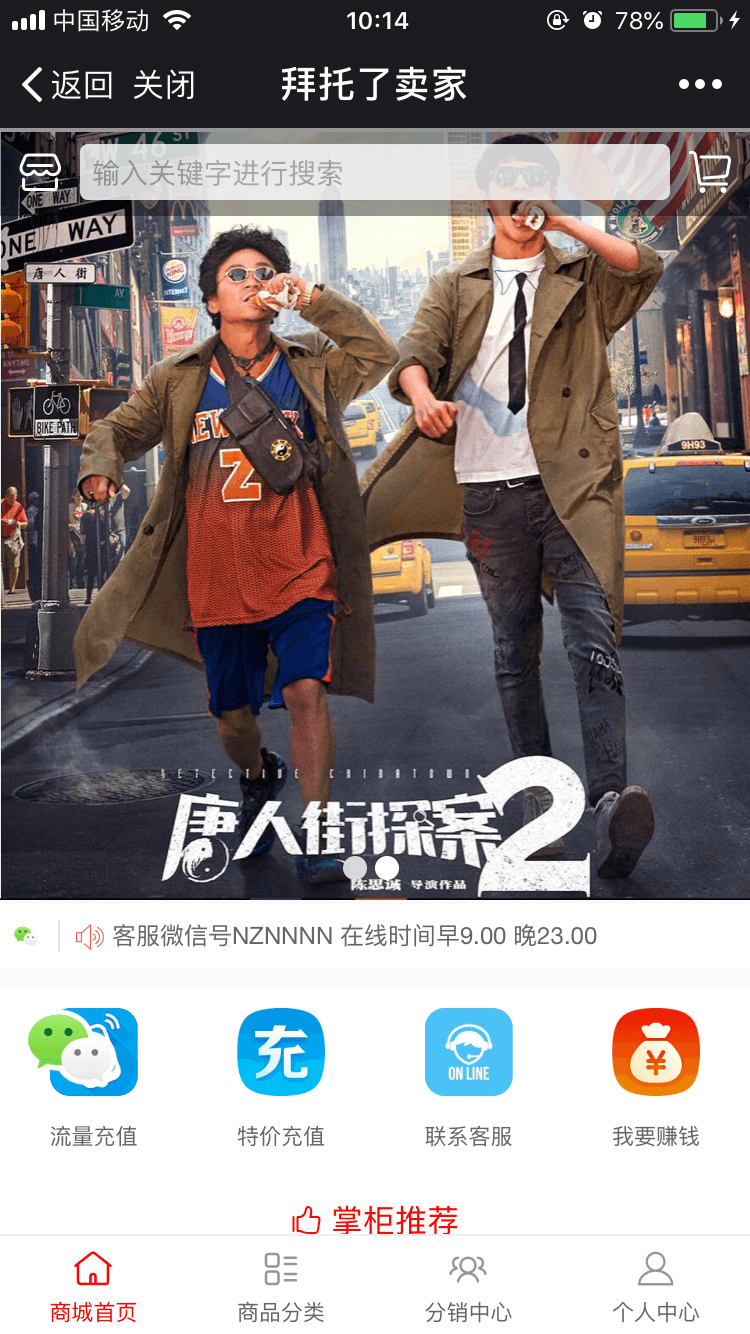Open the 客服微信号 announcement notice
The height and width of the screenshot is (1334, 750).
pos(355,936)
